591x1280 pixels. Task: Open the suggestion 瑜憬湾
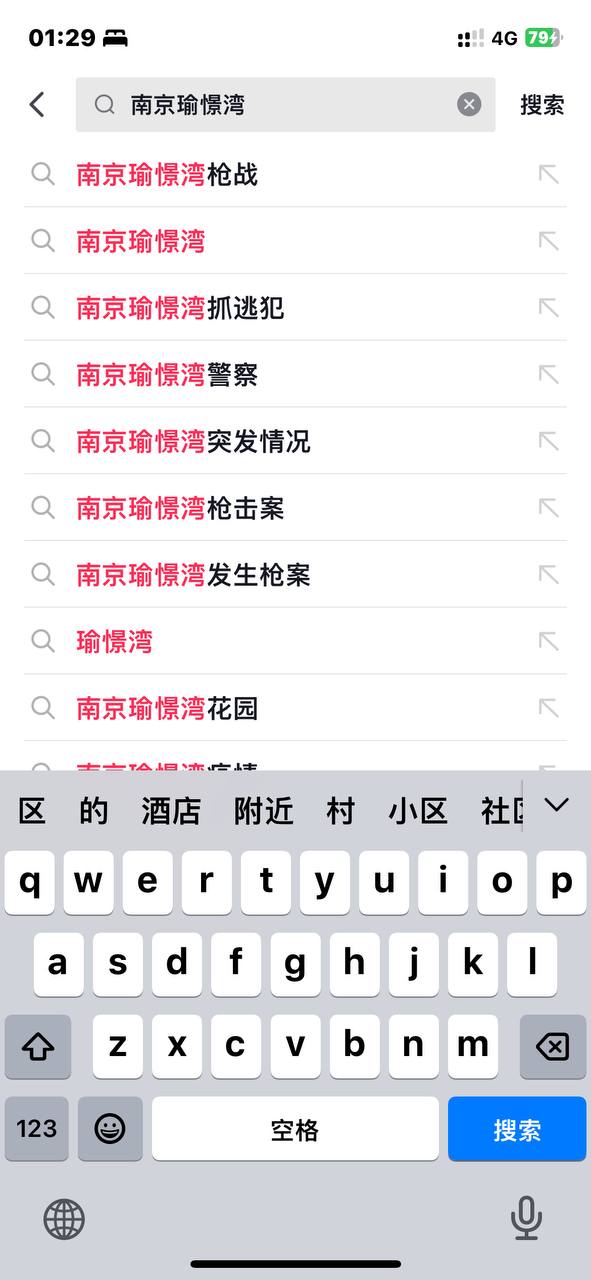click(x=295, y=641)
